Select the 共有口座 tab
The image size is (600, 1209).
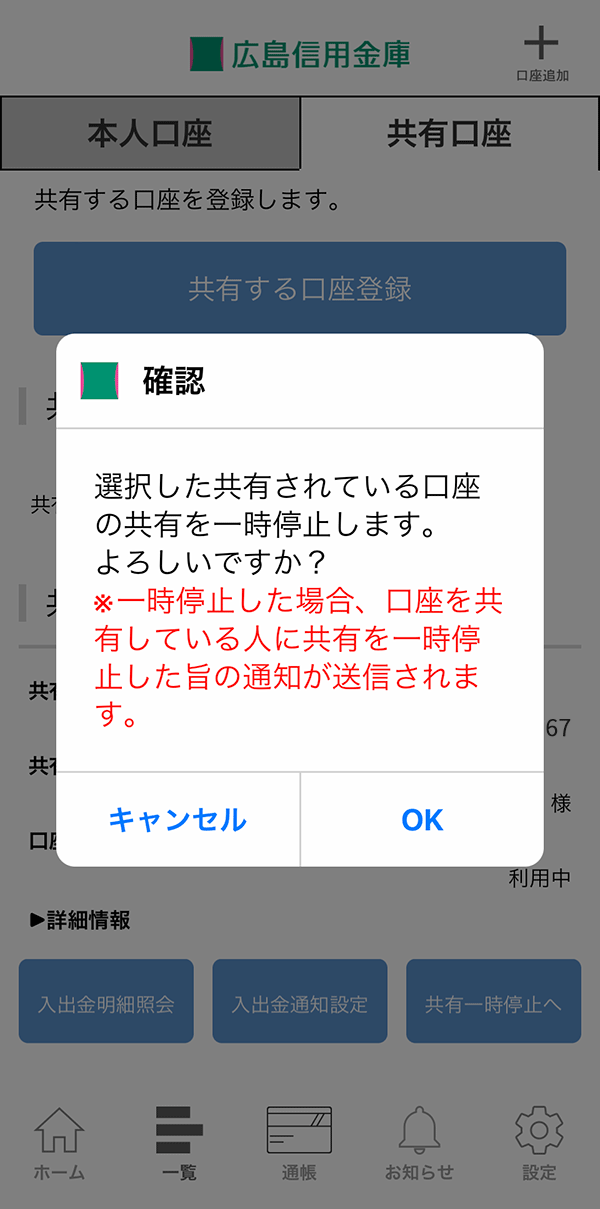(x=449, y=134)
